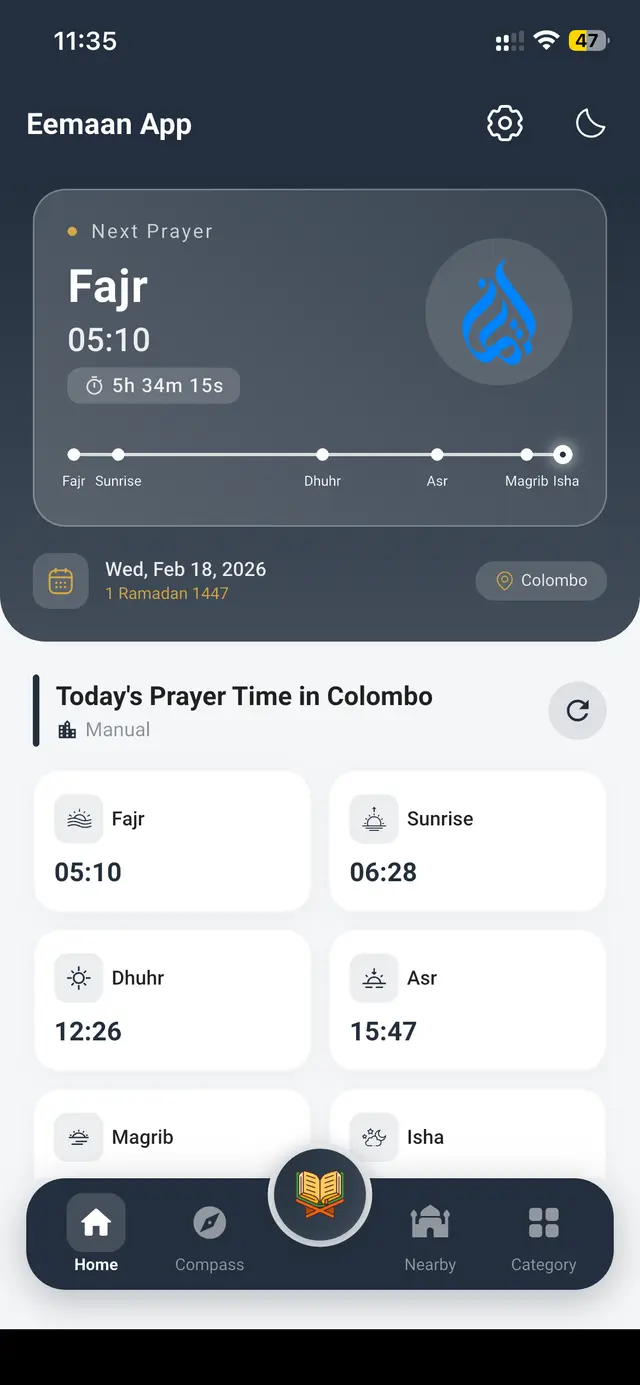Open the calendar icon beside date
The width and height of the screenshot is (640, 1385).
pyautogui.click(x=61, y=581)
